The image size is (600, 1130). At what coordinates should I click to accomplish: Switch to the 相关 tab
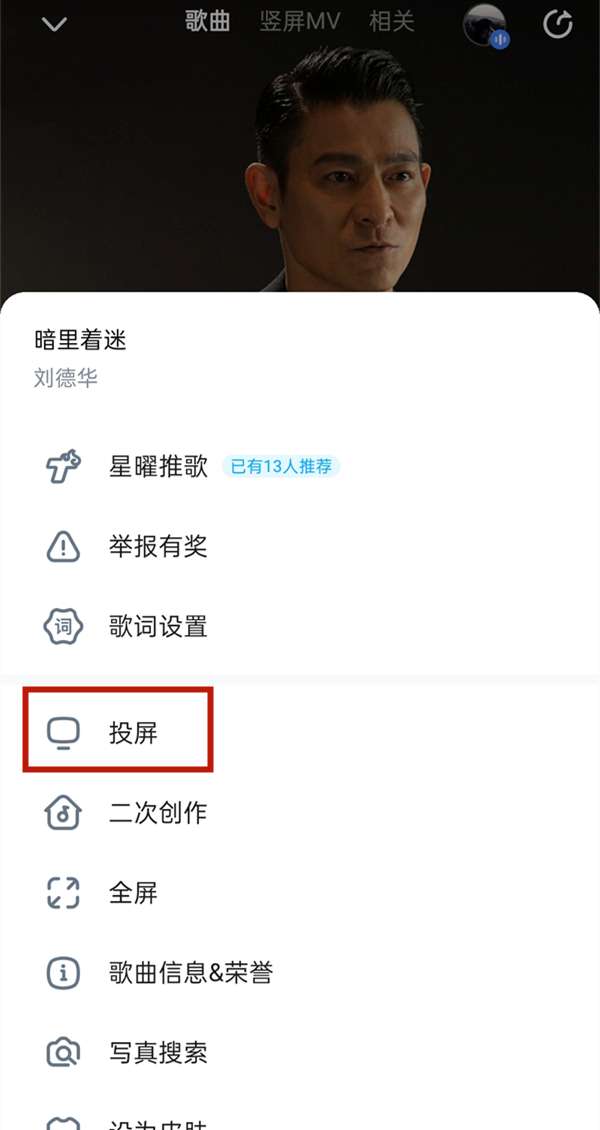click(x=392, y=22)
